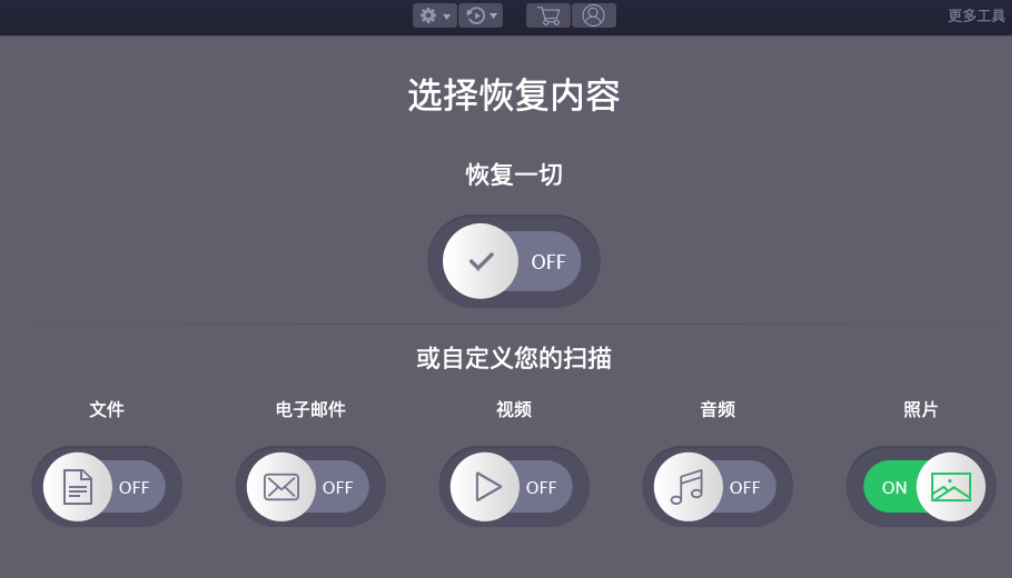1012x578 pixels.
Task: Enable the 恢复一切 toggle
Action: pos(513,261)
